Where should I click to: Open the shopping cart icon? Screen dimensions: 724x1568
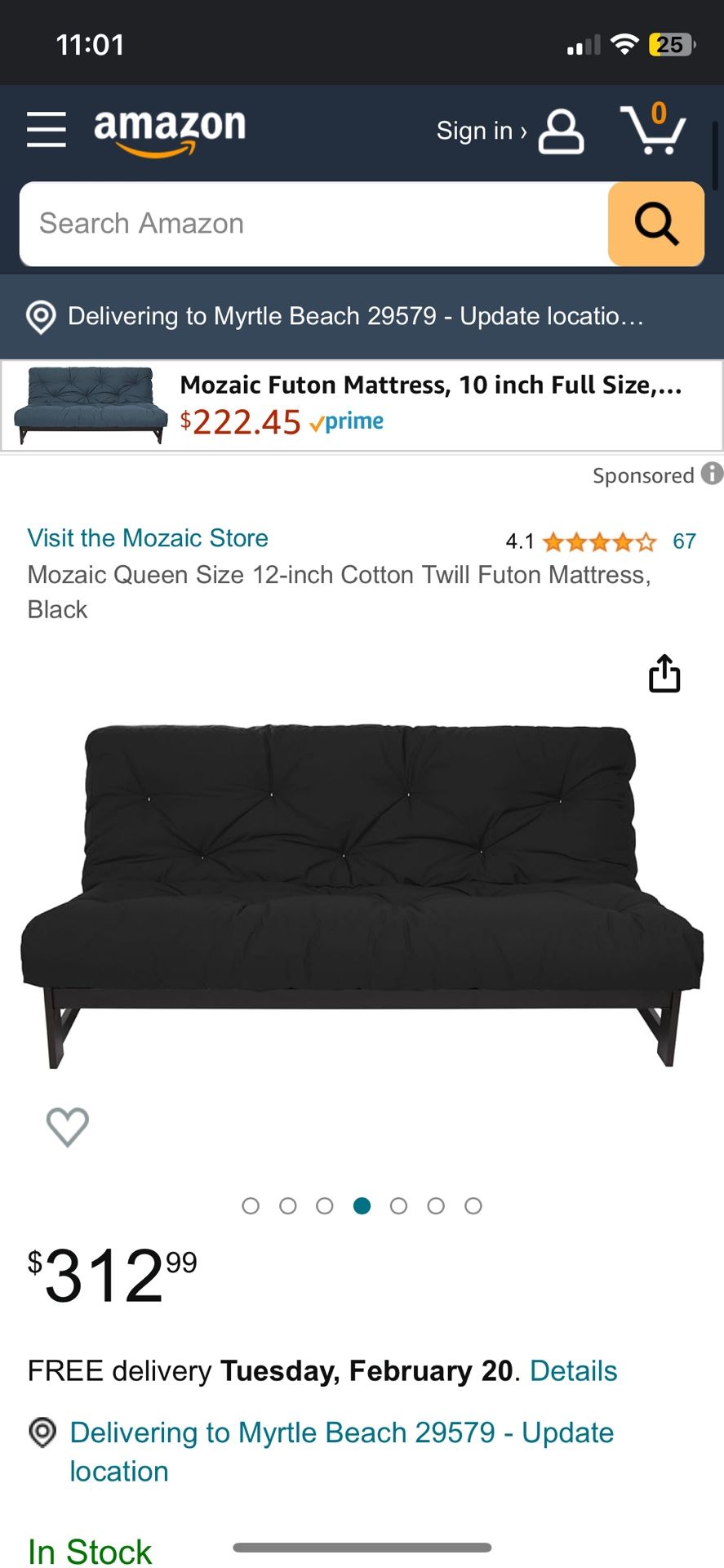pyautogui.click(x=655, y=132)
